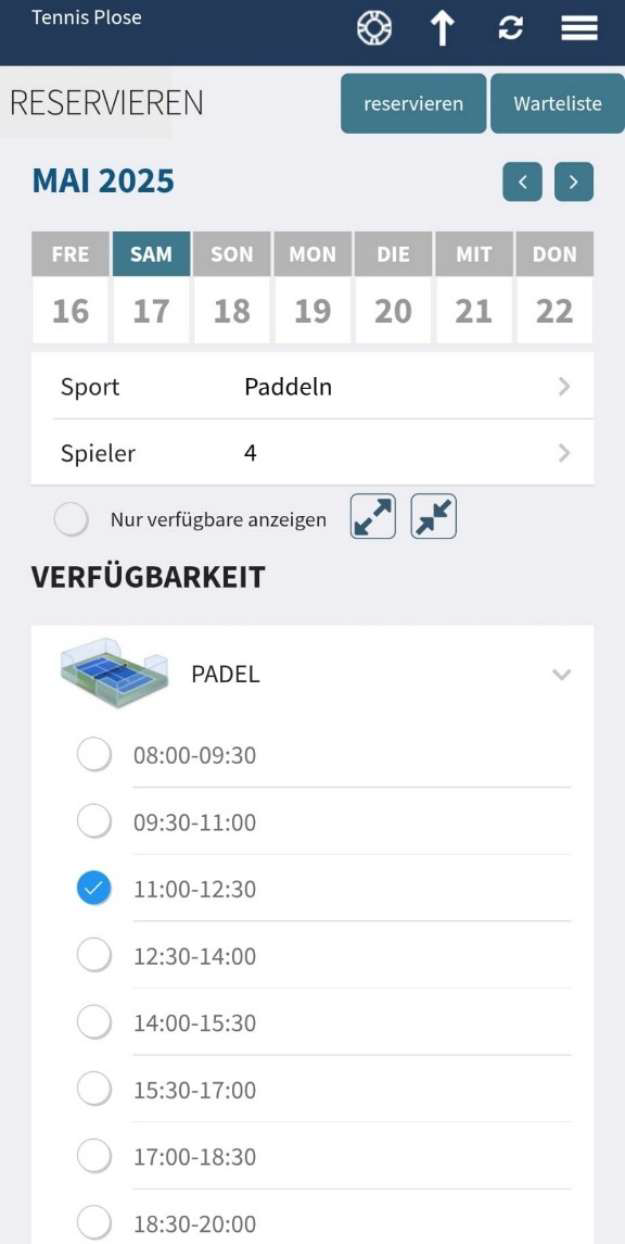Refresh the reservation page
Image resolution: width=625 pixels, height=1244 pixels.
[x=510, y=28]
